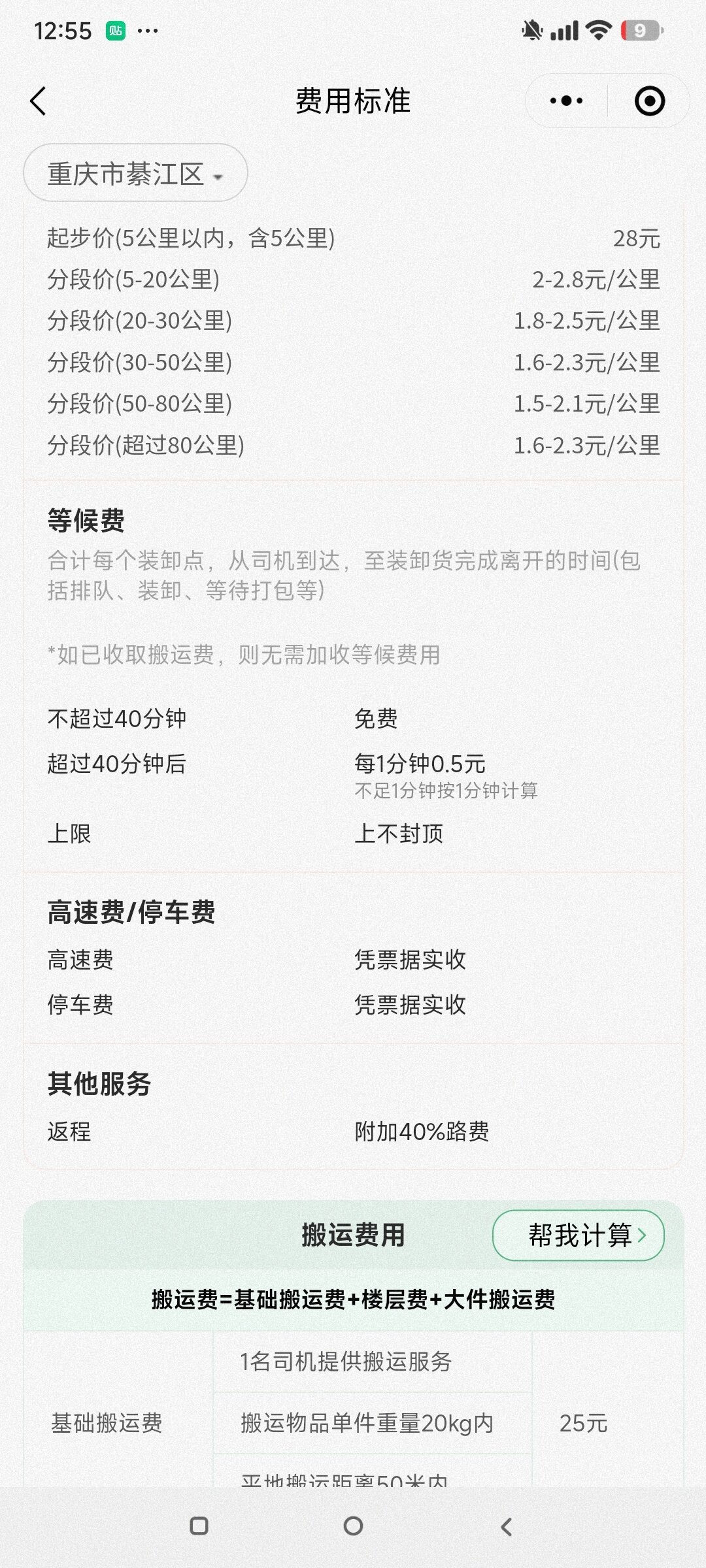The height and width of the screenshot is (1568, 706).
Task: Tap the 帮我计算 button
Action: [x=579, y=1235]
